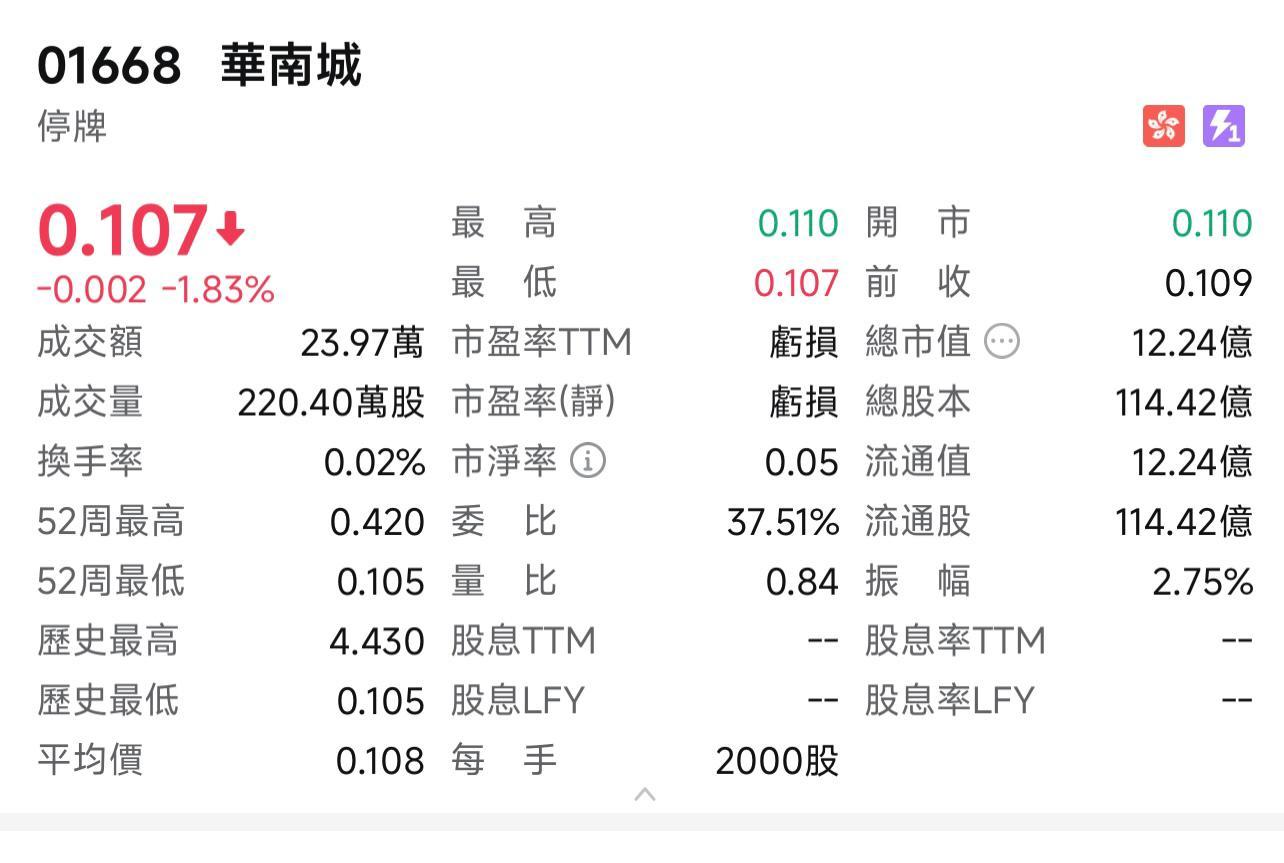Viewport: 1284px width, 863px height.
Task: Collapse the quote details panel chevron
Action: pyautogui.click(x=645, y=795)
